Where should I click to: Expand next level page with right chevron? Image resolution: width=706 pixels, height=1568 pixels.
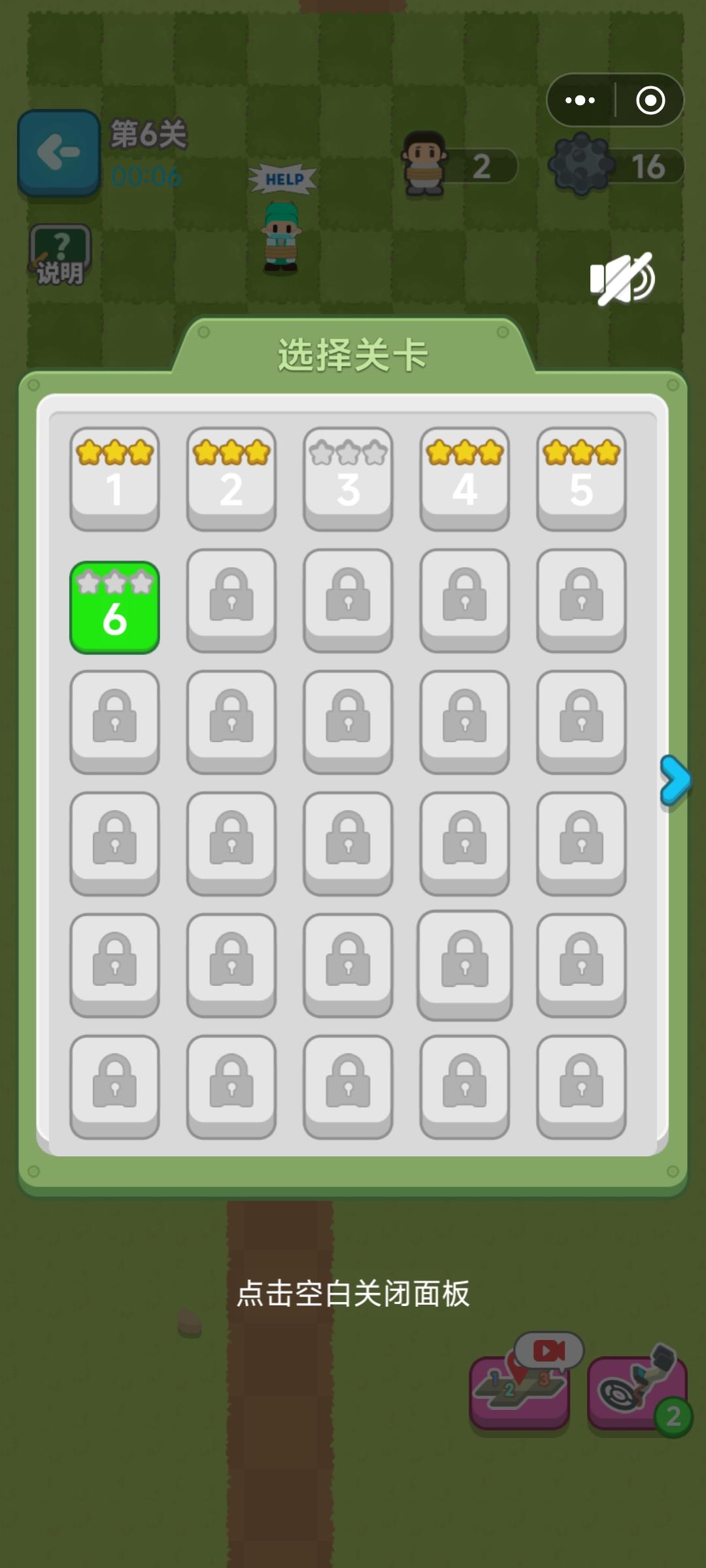pos(678,777)
